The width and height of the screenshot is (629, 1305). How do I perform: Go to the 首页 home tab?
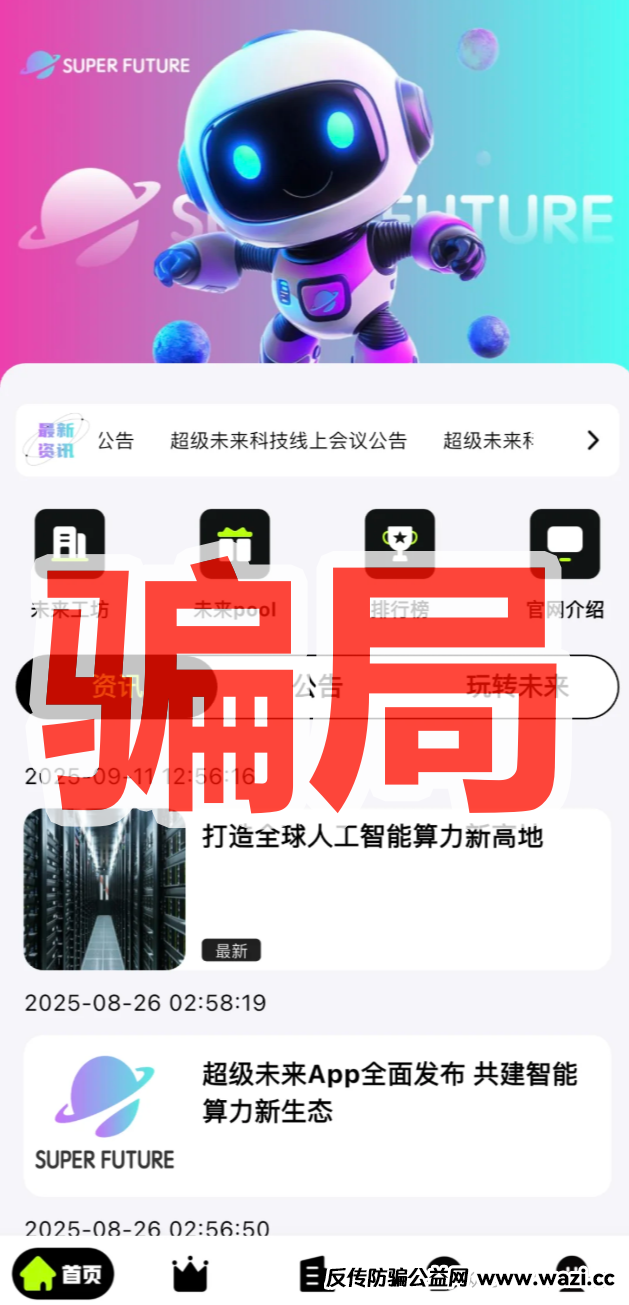point(64,1274)
